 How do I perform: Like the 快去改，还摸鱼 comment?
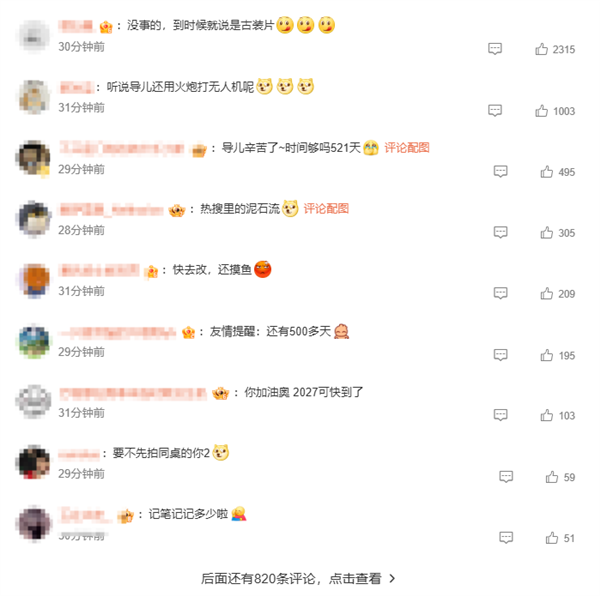click(546, 294)
